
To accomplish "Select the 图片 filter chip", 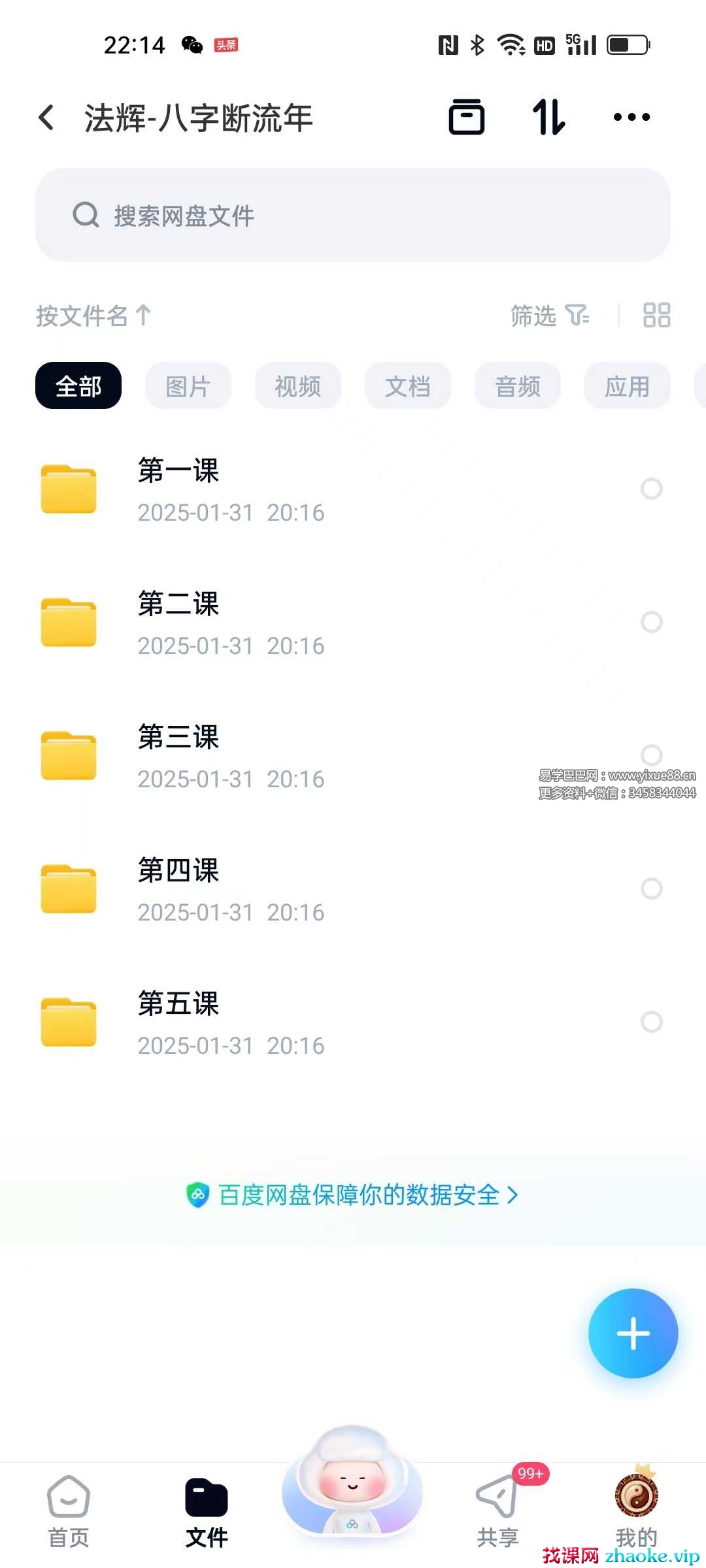I will click(188, 386).
